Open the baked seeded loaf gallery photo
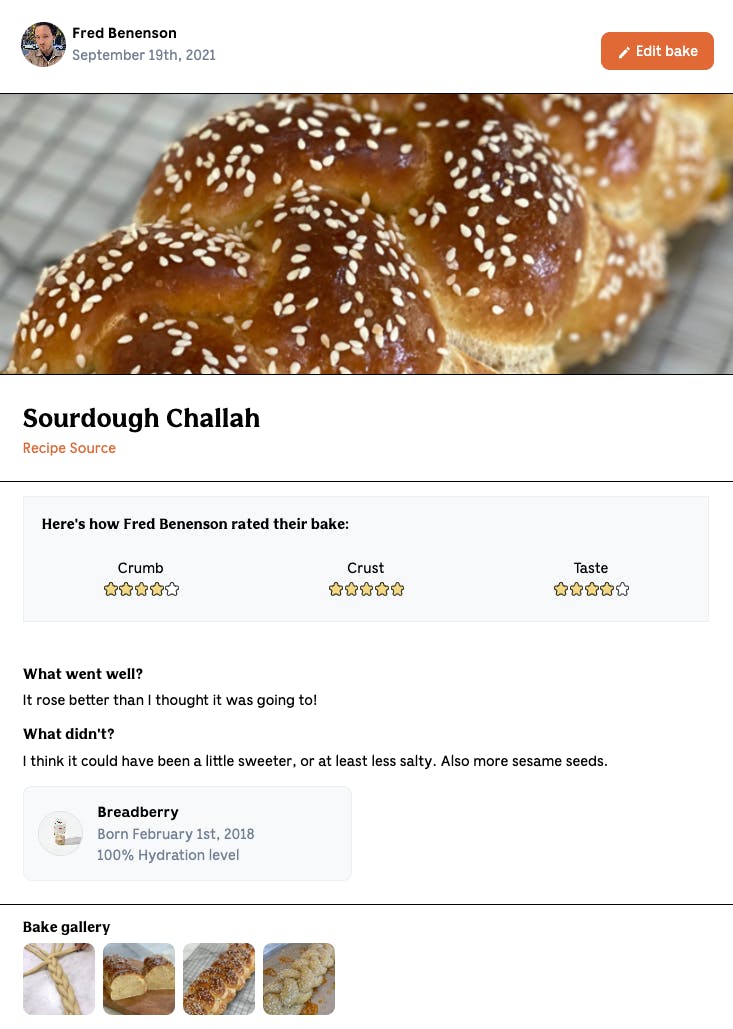The height and width of the screenshot is (1029, 733). (219, 979)
